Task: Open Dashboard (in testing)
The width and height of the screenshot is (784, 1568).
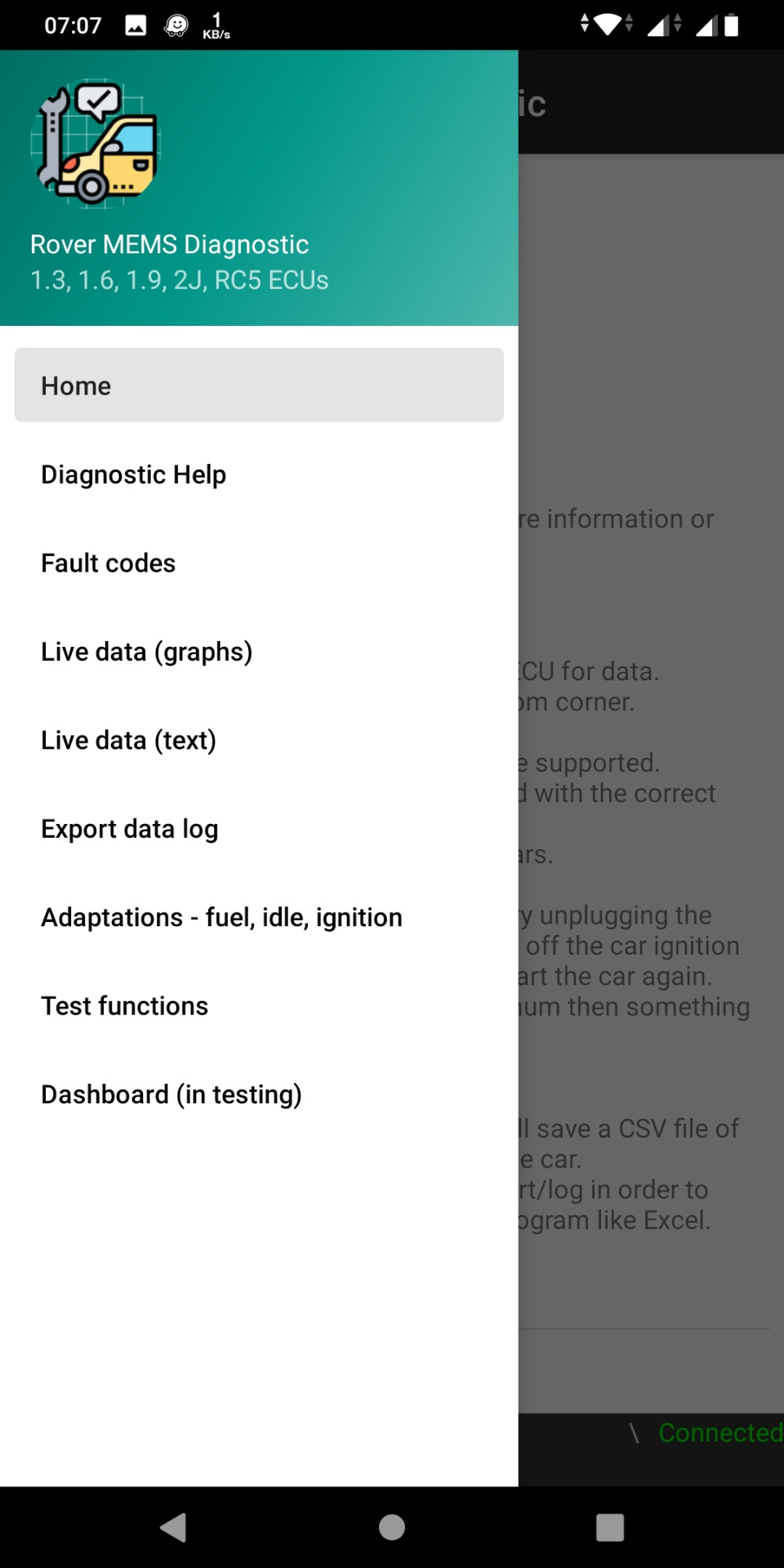Action: click(x=171, y=1094)
